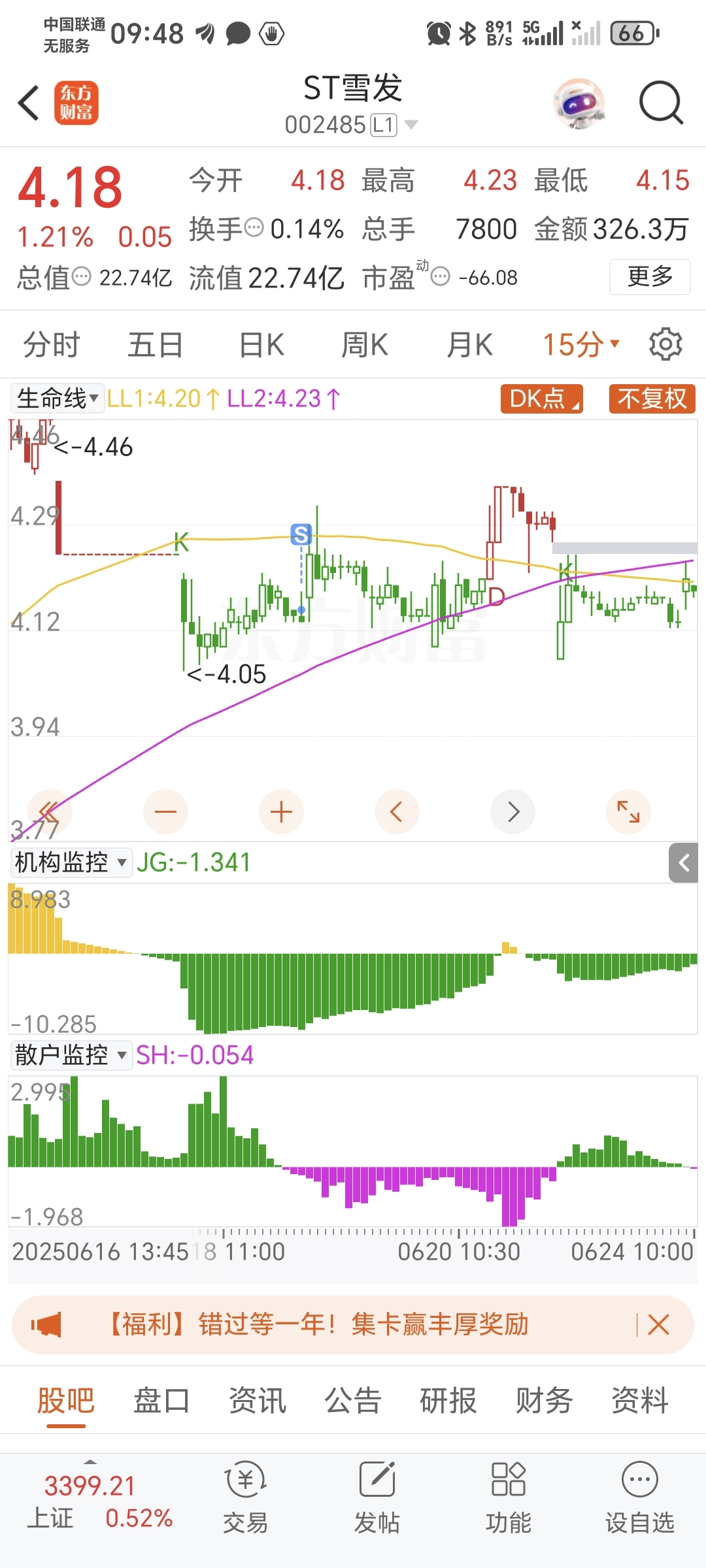Image resolution: width=706 pixels, height=1568 pixels.
Task: Tap the DK点 button
Action: tap(542, 399)
